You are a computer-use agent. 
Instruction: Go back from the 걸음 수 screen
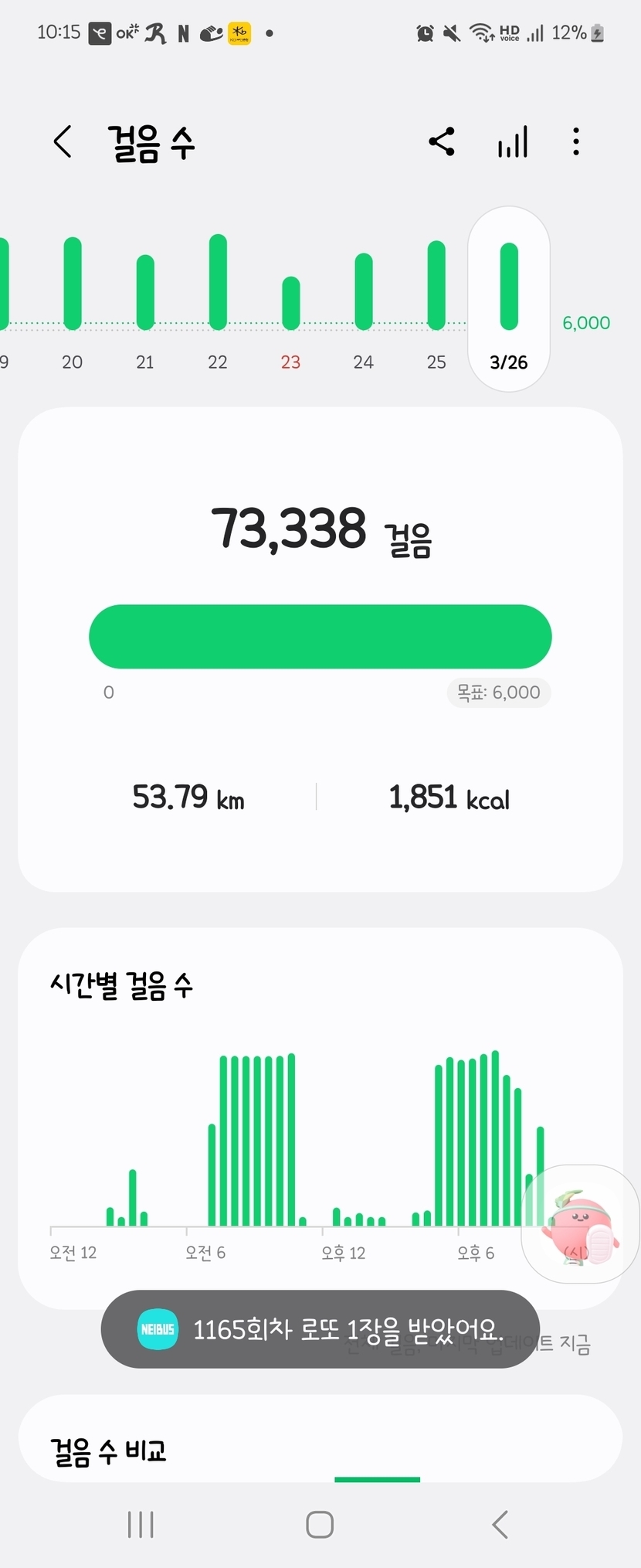tap(63, 142)
